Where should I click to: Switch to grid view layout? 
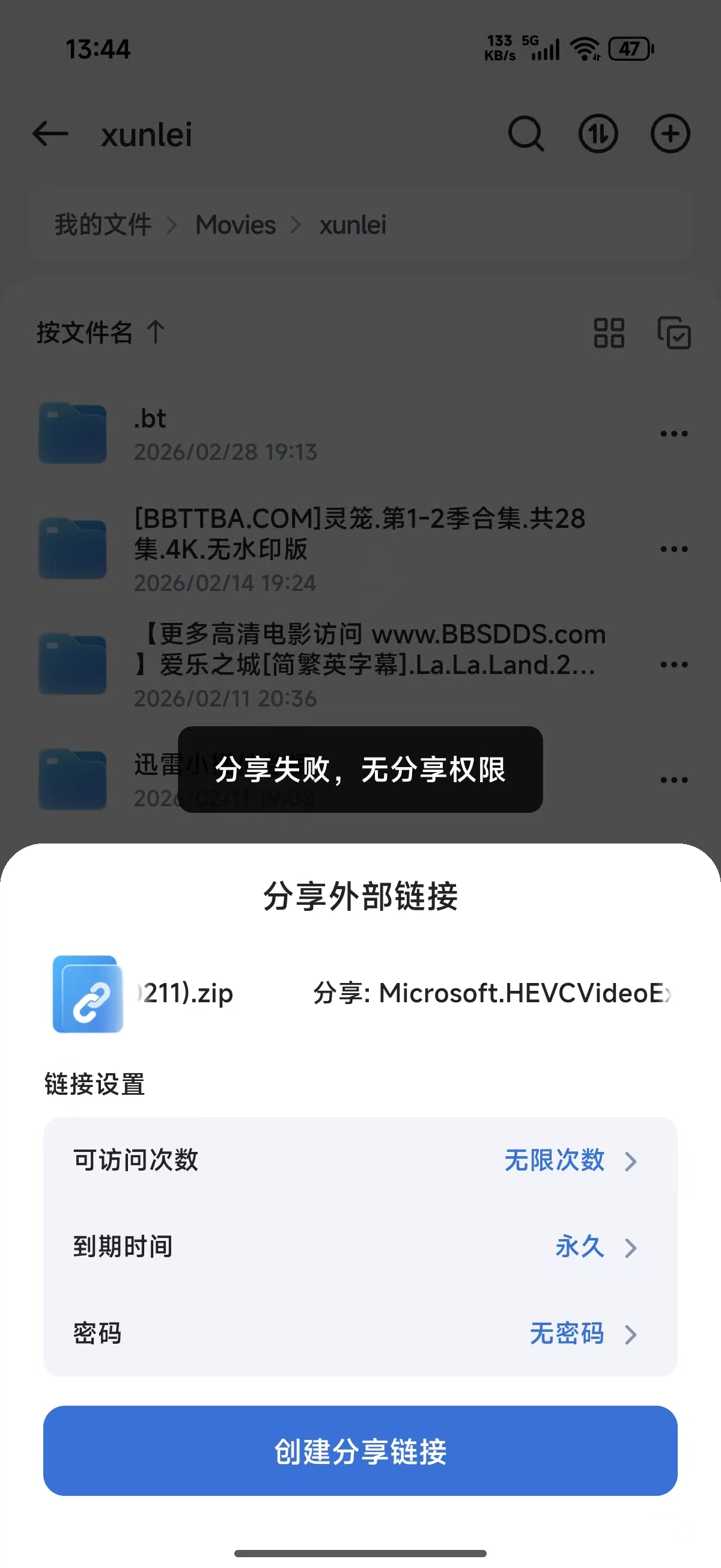coord(610,334)
